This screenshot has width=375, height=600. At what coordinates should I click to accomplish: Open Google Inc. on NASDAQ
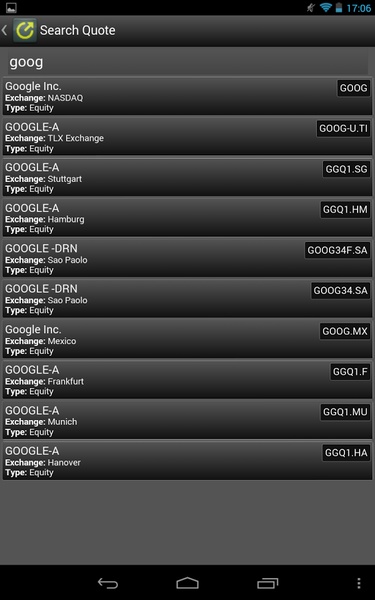(188, 97)
